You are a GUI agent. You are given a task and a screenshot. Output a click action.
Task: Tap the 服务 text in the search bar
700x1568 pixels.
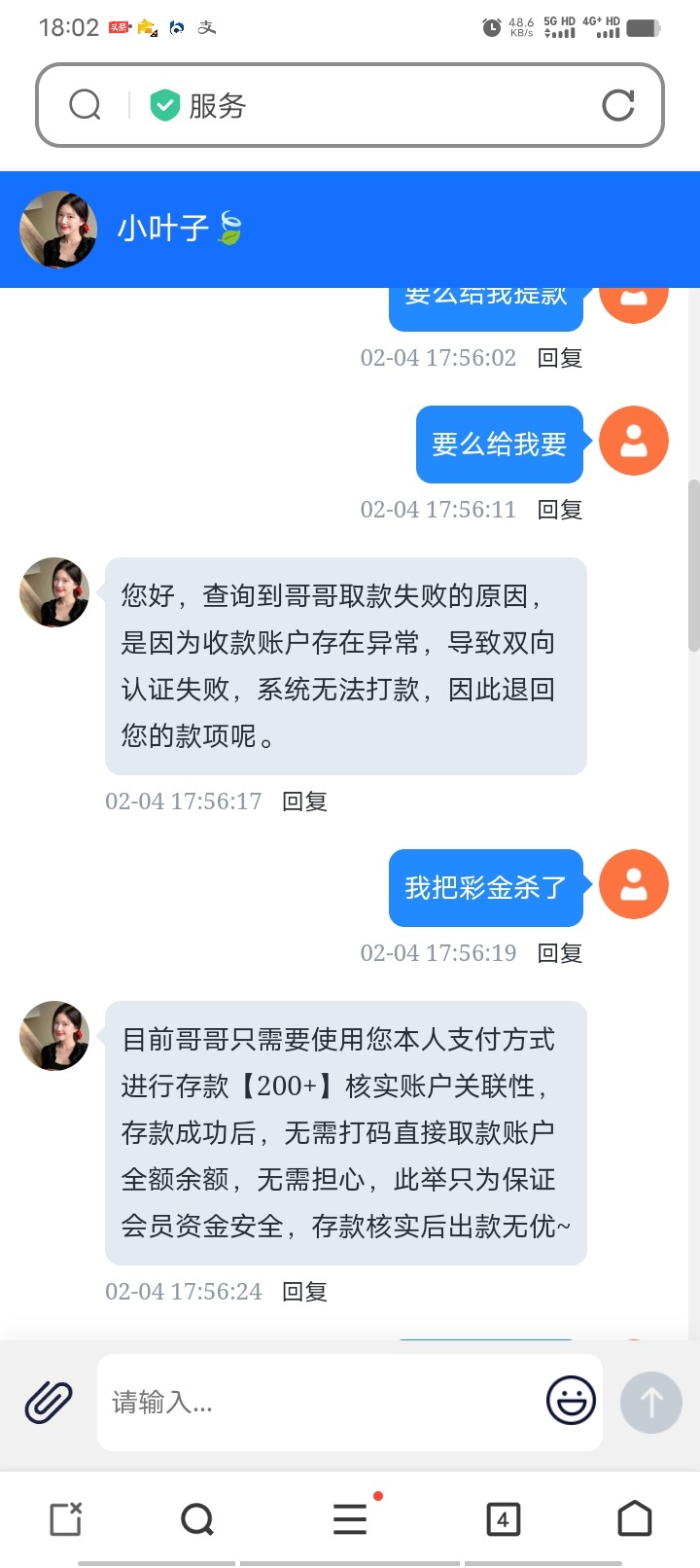coord(213,102)
